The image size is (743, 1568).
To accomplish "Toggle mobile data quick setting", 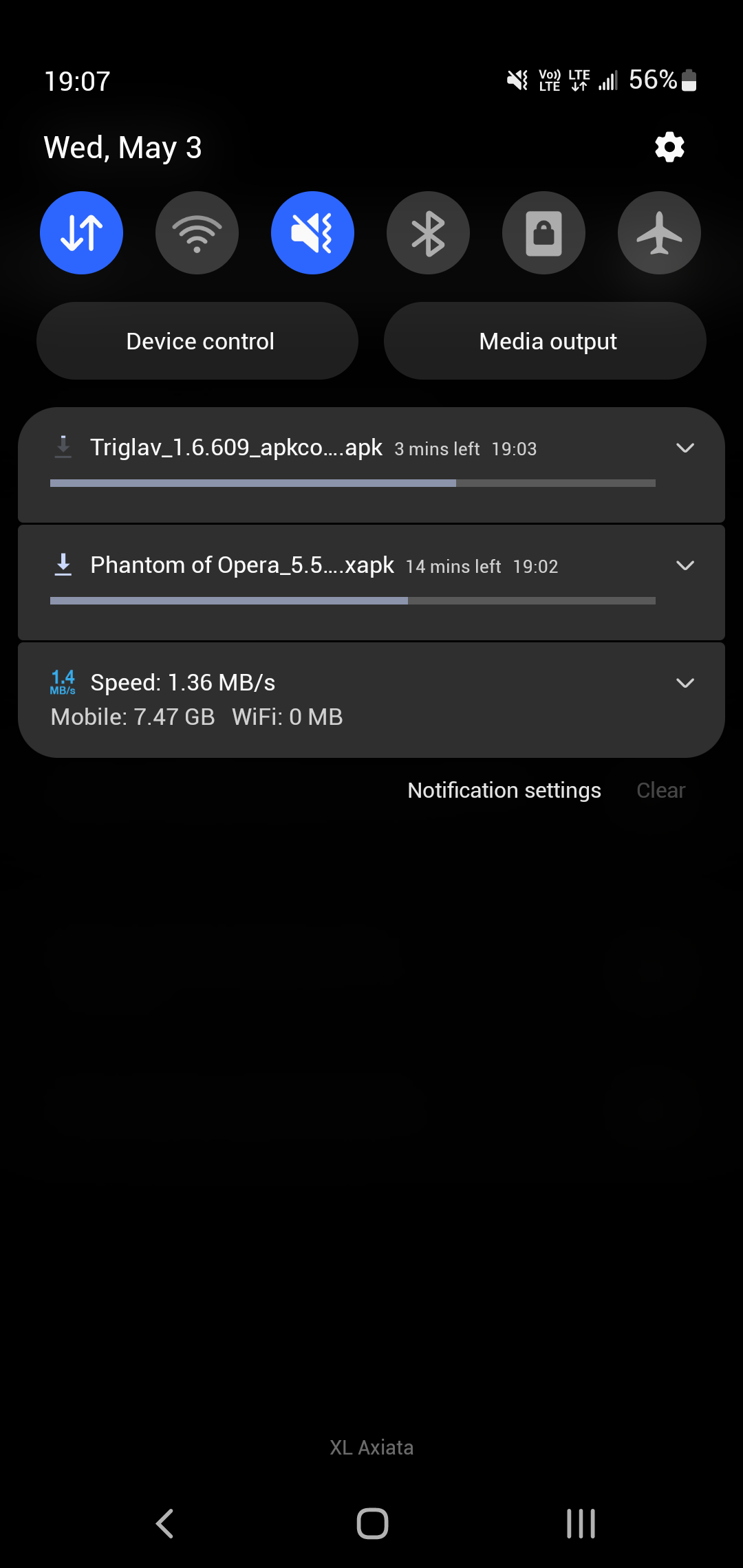I will click(81, 232).
